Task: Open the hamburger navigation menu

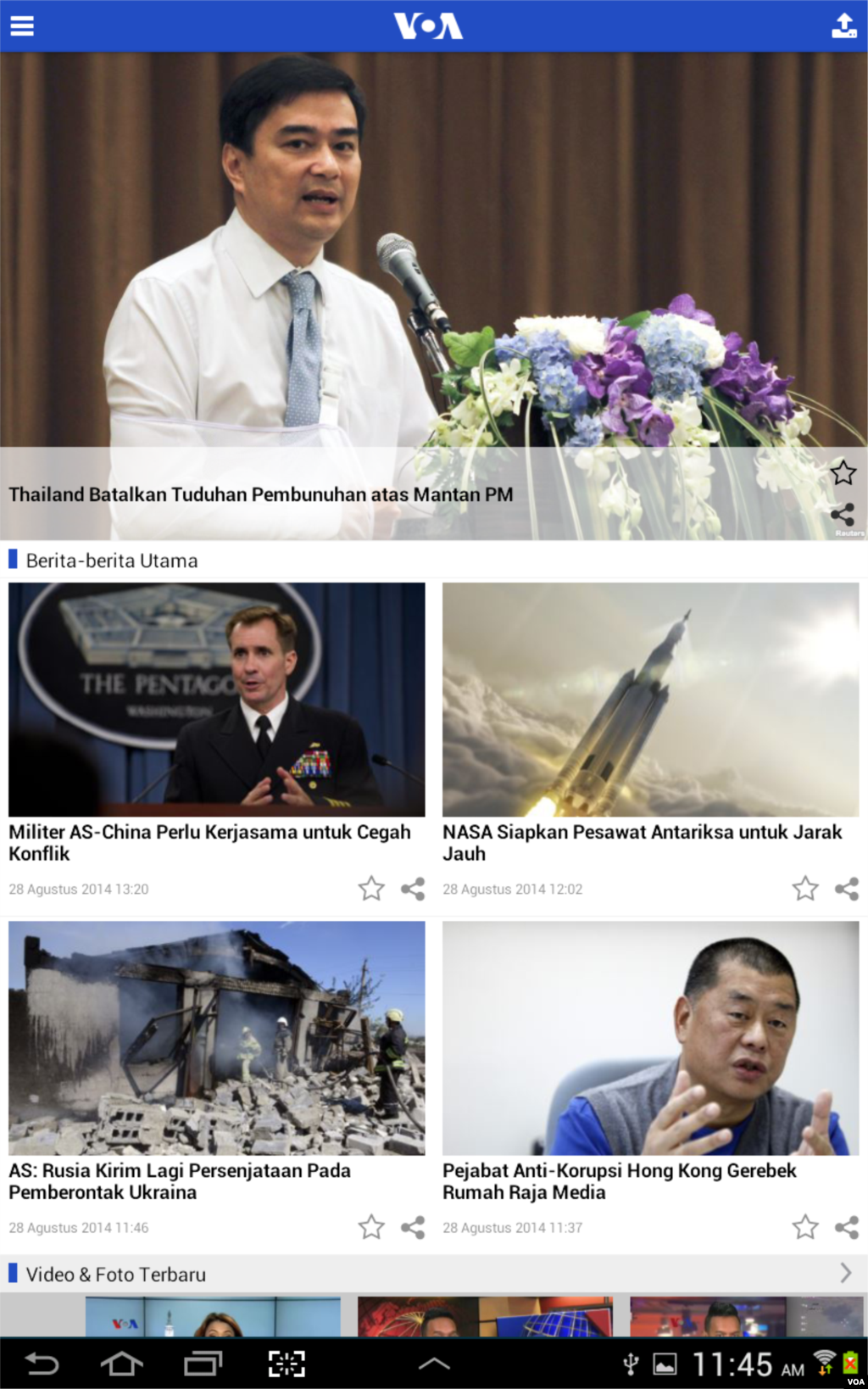Action: 22,25
